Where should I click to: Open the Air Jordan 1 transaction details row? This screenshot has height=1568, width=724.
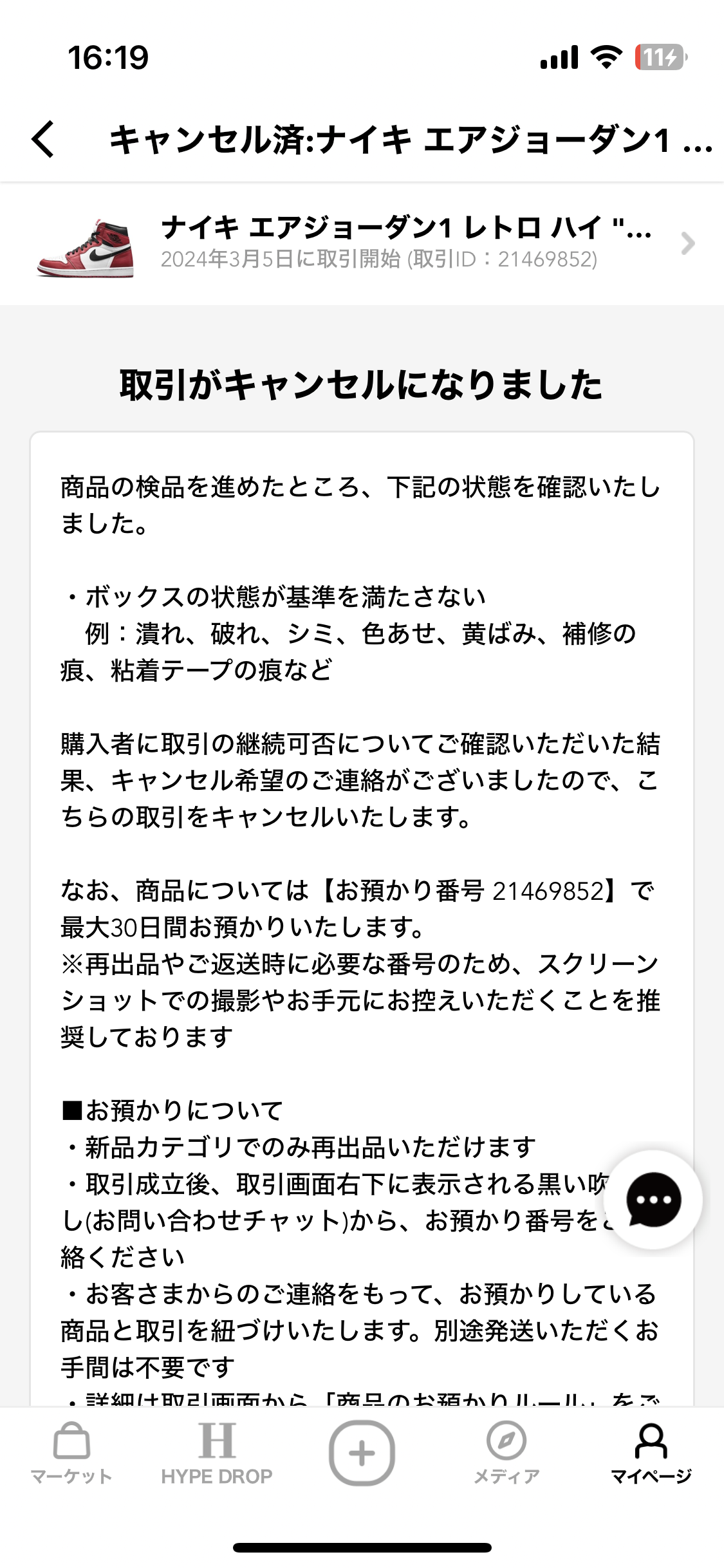pyautogui.click(x=362, y=244)
